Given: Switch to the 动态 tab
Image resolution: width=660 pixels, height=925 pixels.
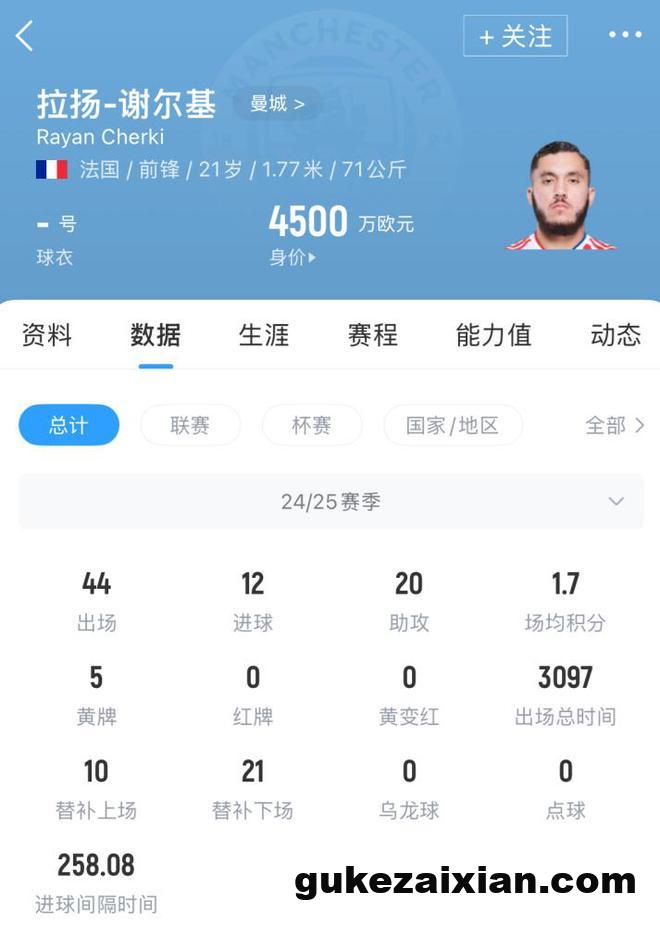Looking at the screenshot, I should pyautogui.click(x=615, y=335).
